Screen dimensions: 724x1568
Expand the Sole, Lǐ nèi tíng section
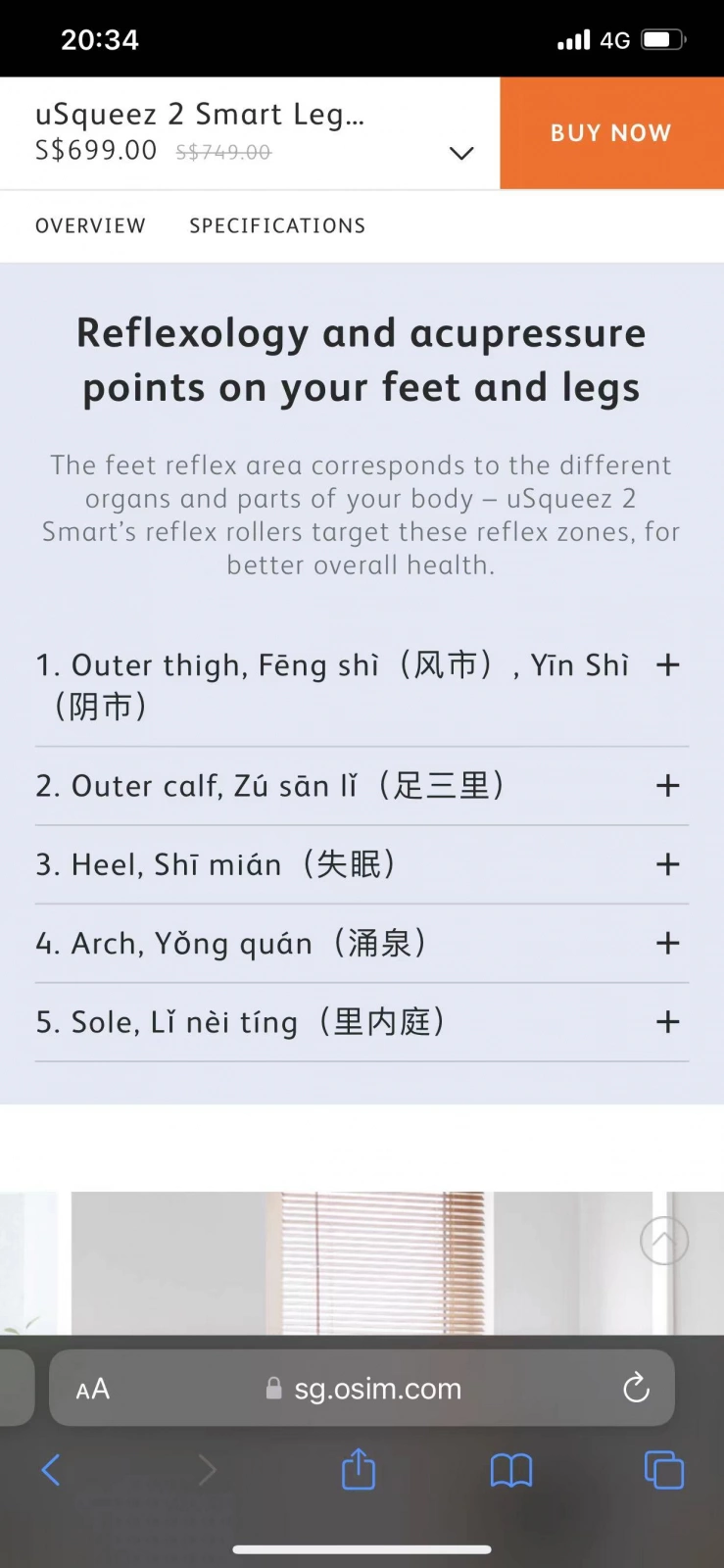tap(362, 1022)
